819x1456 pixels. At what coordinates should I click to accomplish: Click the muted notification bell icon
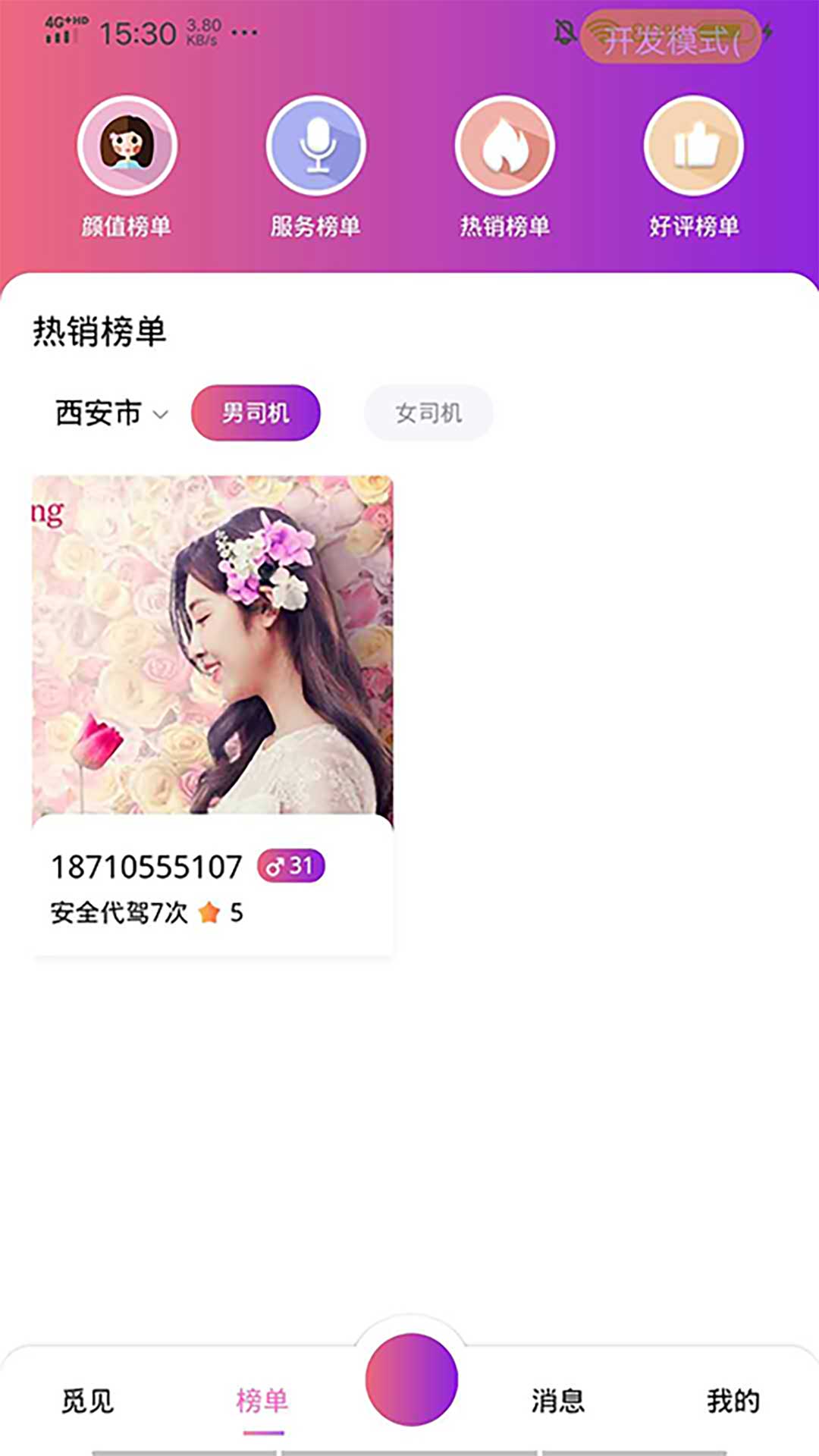click(x=565, y=32)
